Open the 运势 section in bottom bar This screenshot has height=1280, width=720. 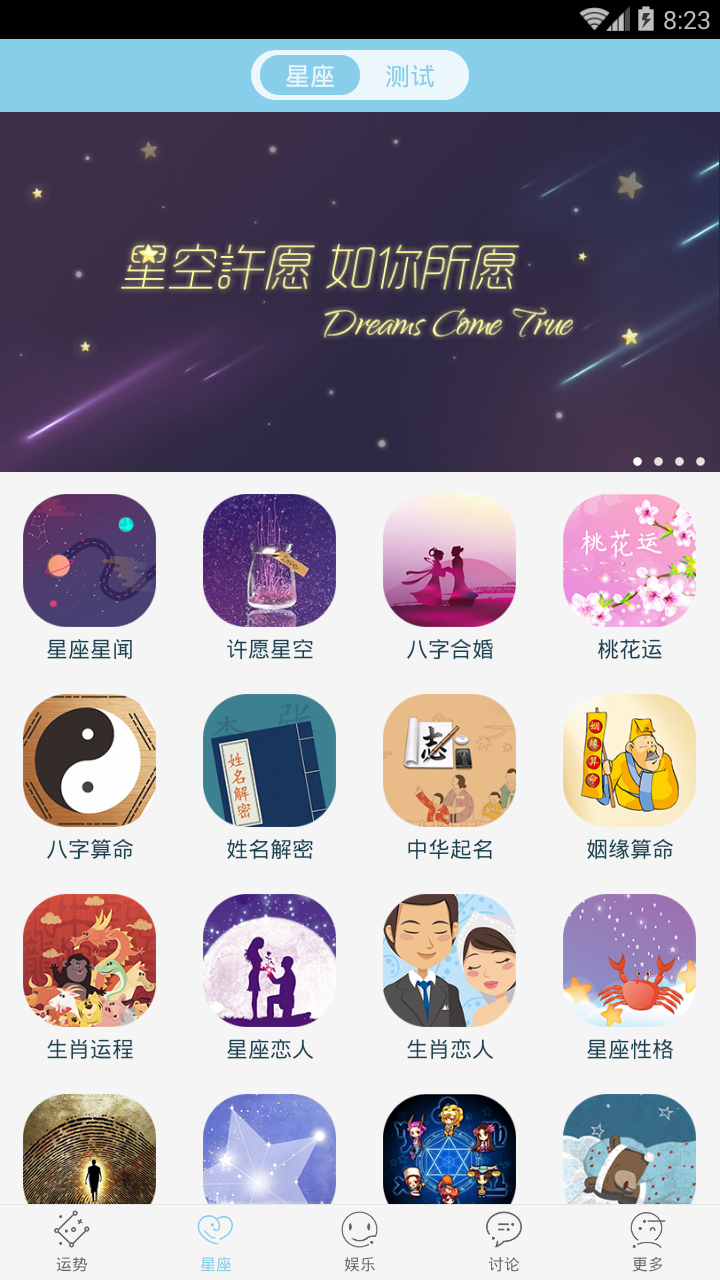tap(71, 1240)
